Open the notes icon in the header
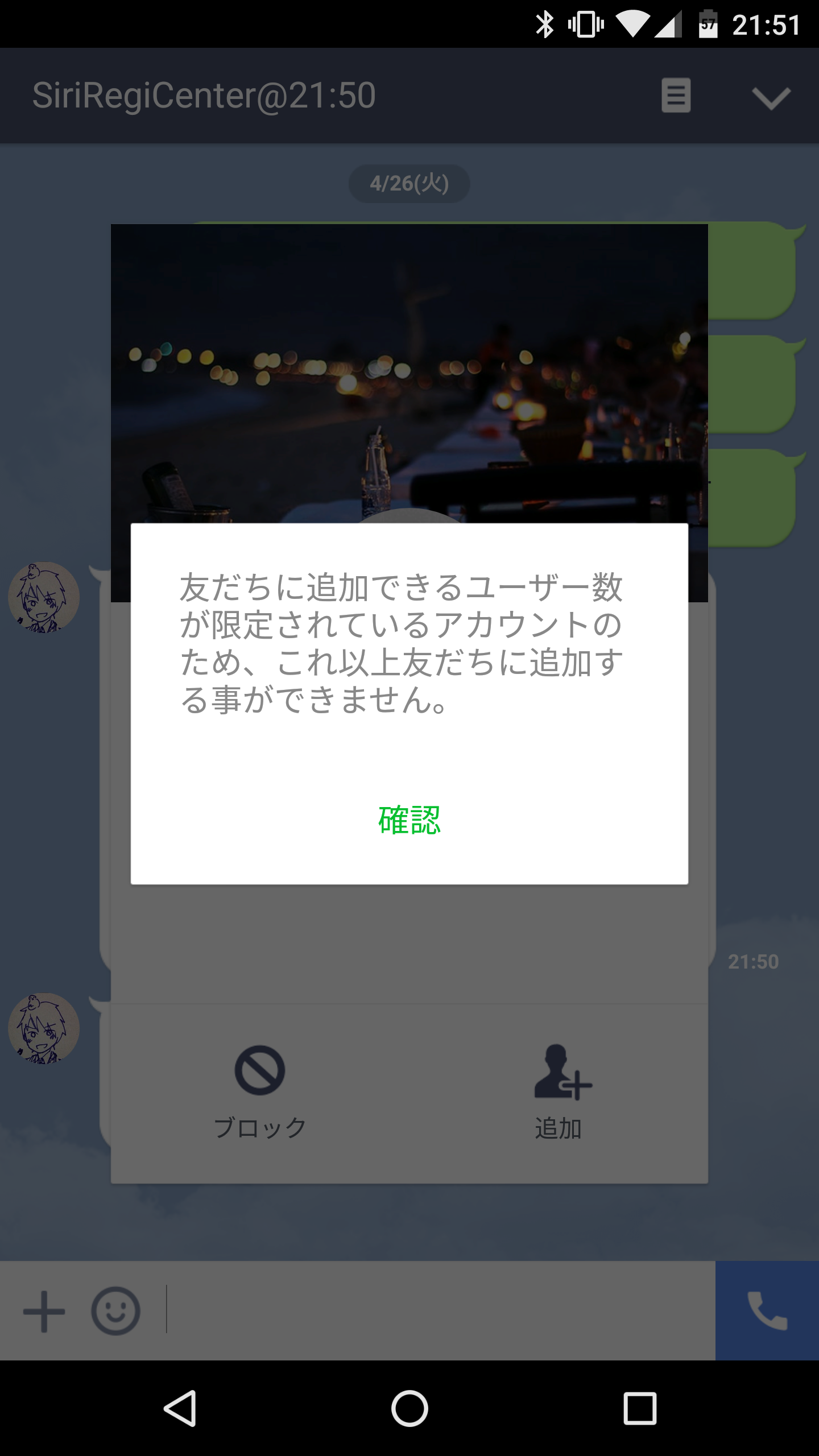The width and height of the screenshot is (819, 1456). (676, 96)
